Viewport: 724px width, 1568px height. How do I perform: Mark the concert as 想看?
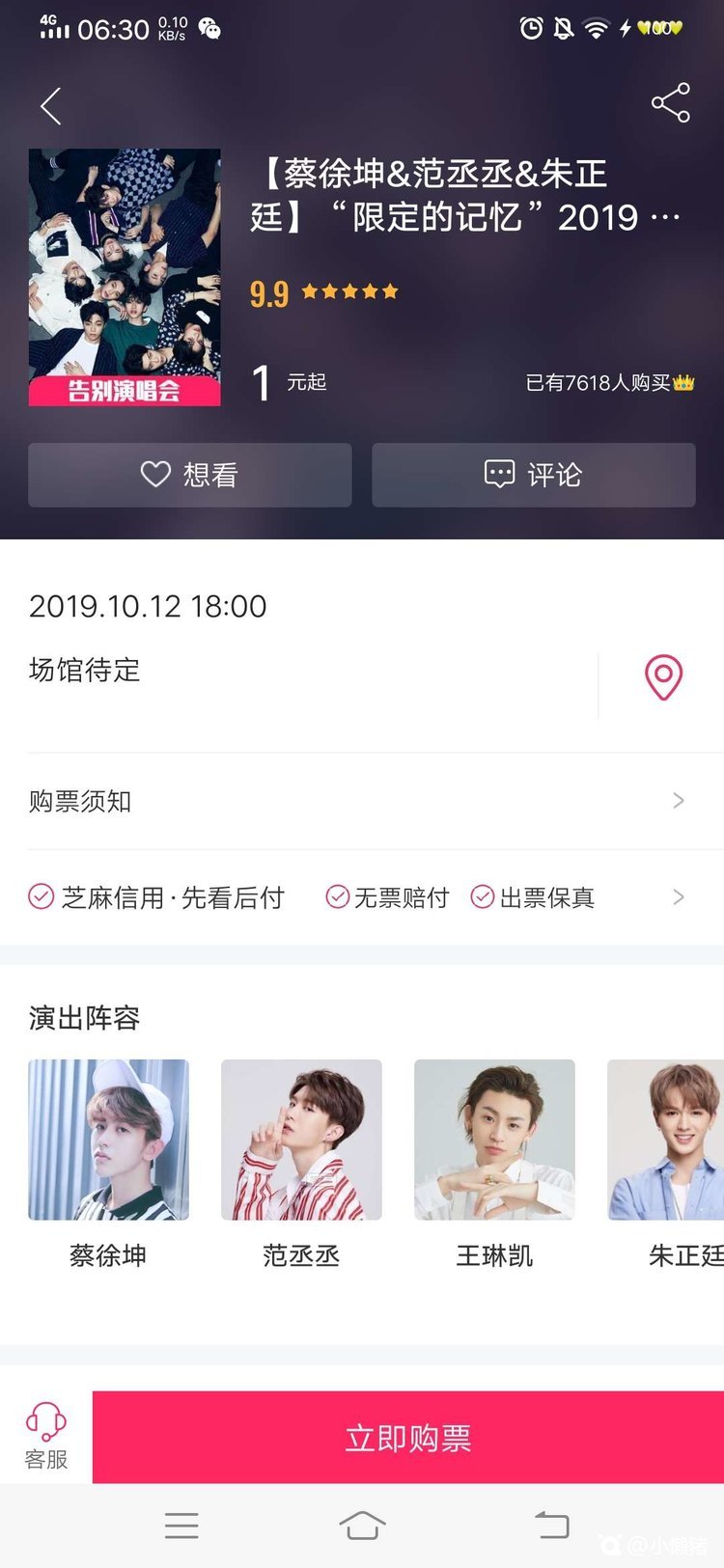coord(190,475)
